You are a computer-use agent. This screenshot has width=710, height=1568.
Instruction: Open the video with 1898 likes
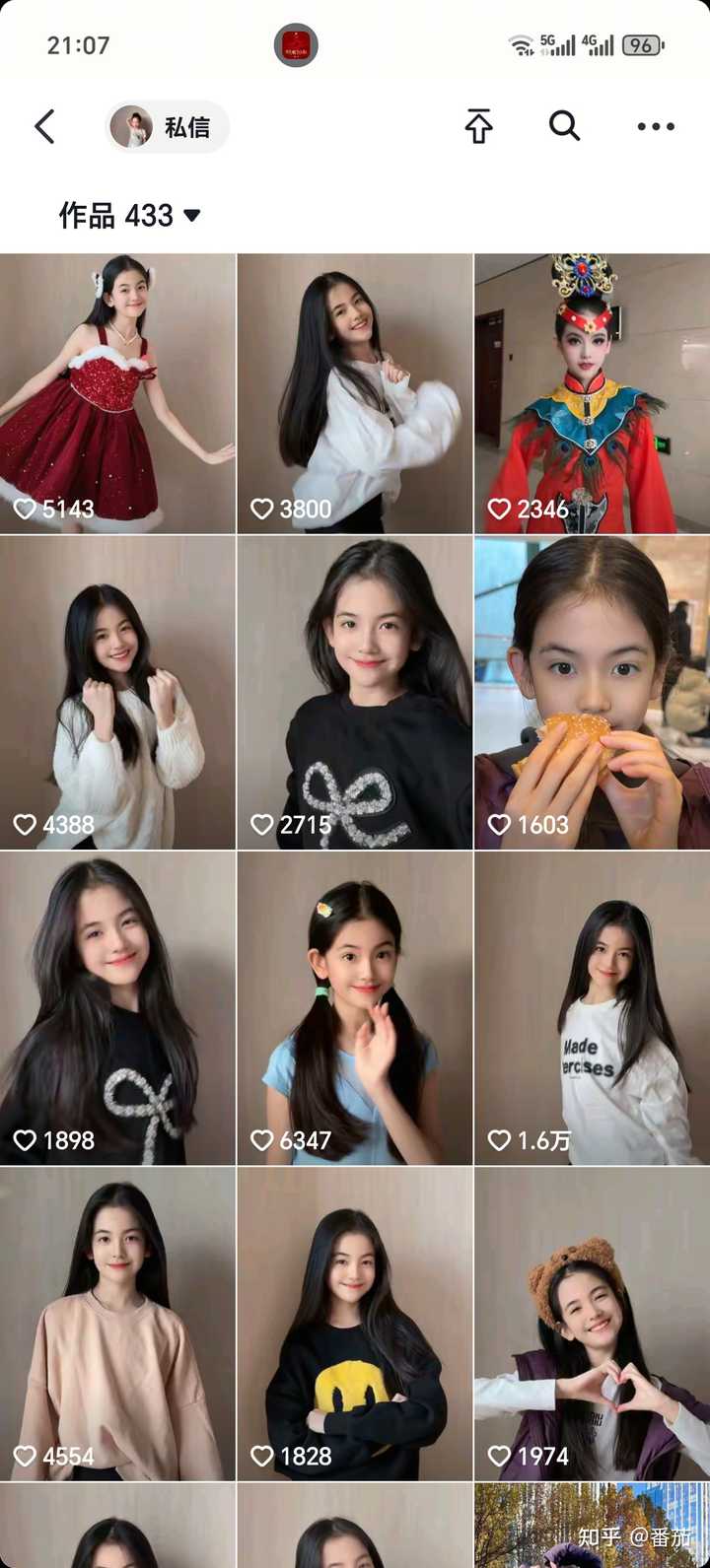(x=117, y=1008)
